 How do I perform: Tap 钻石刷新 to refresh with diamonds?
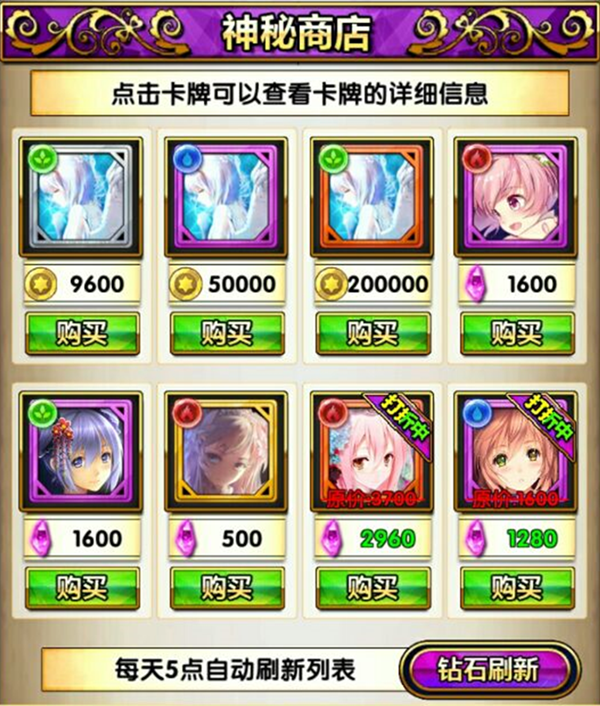coord(489,667)
